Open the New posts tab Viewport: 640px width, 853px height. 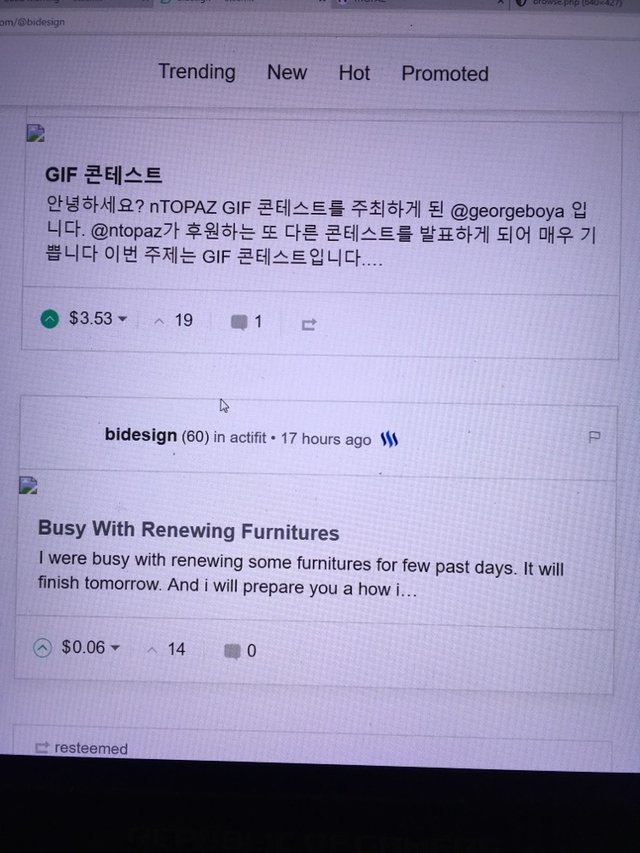(287, 72)
